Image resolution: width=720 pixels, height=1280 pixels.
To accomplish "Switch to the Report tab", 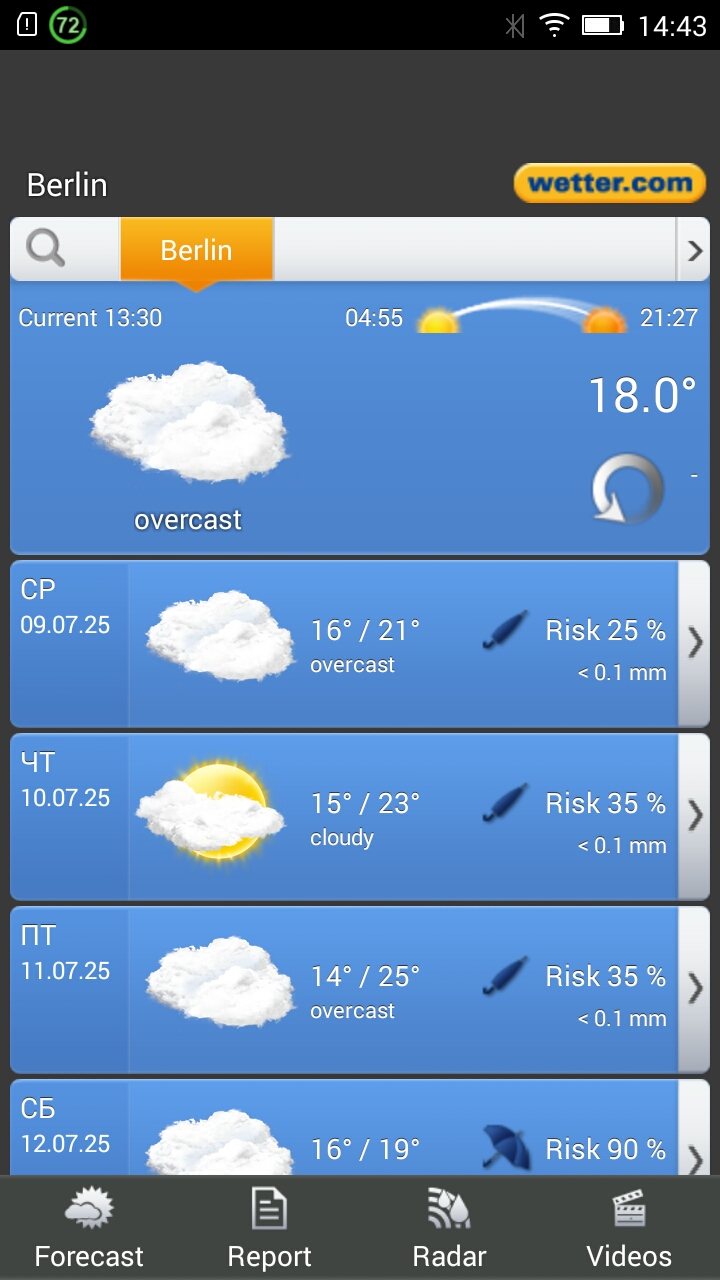I will pyautogui.click(x=269, y=1230).
